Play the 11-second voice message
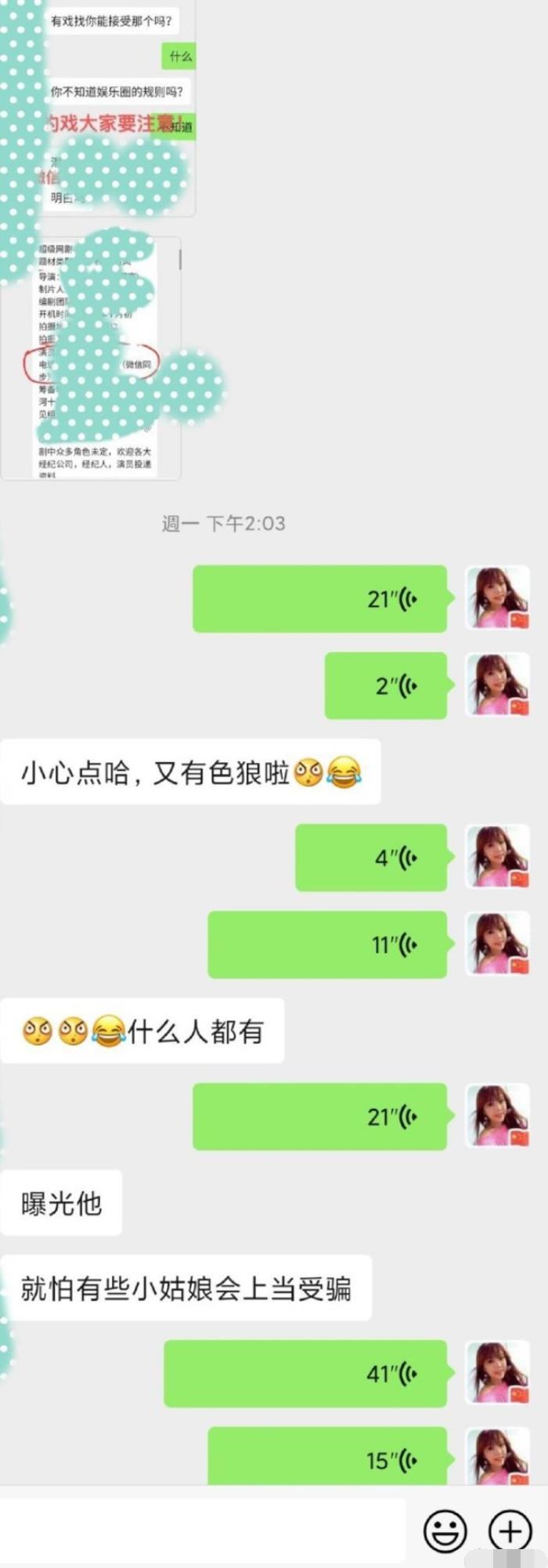This screenshot has height=1568, width=548. (326, 945)
